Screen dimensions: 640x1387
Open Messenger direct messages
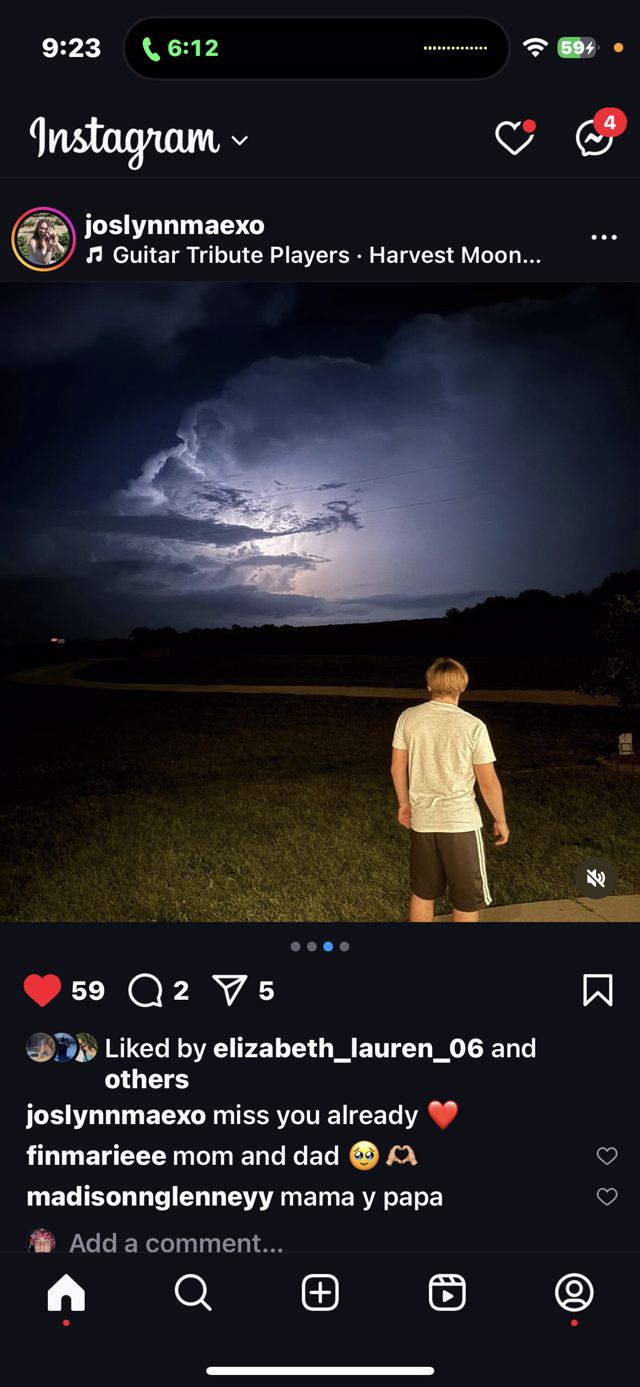point(594,139)
